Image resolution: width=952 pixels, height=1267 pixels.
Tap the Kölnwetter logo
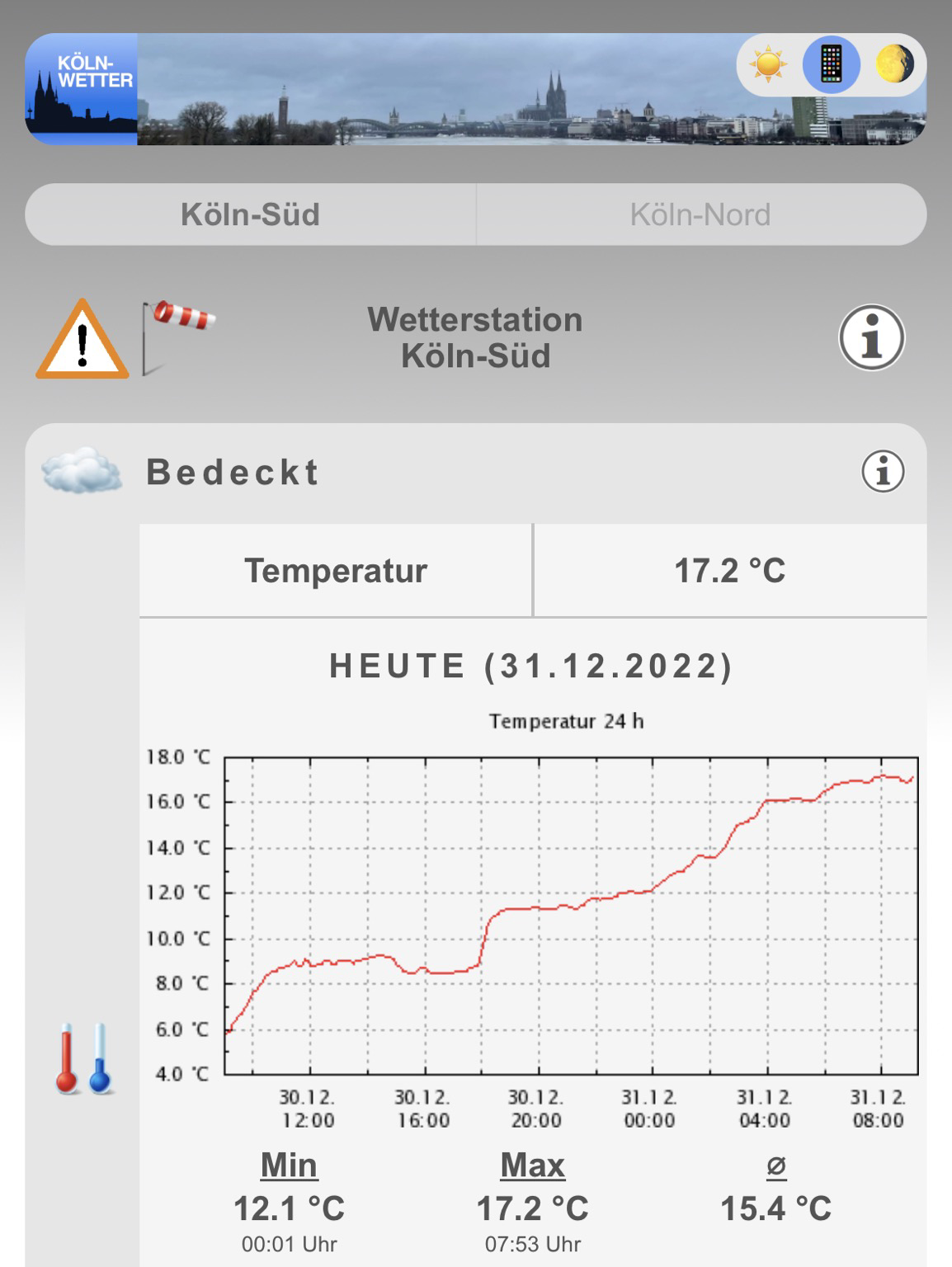click(x=81, y=89)
